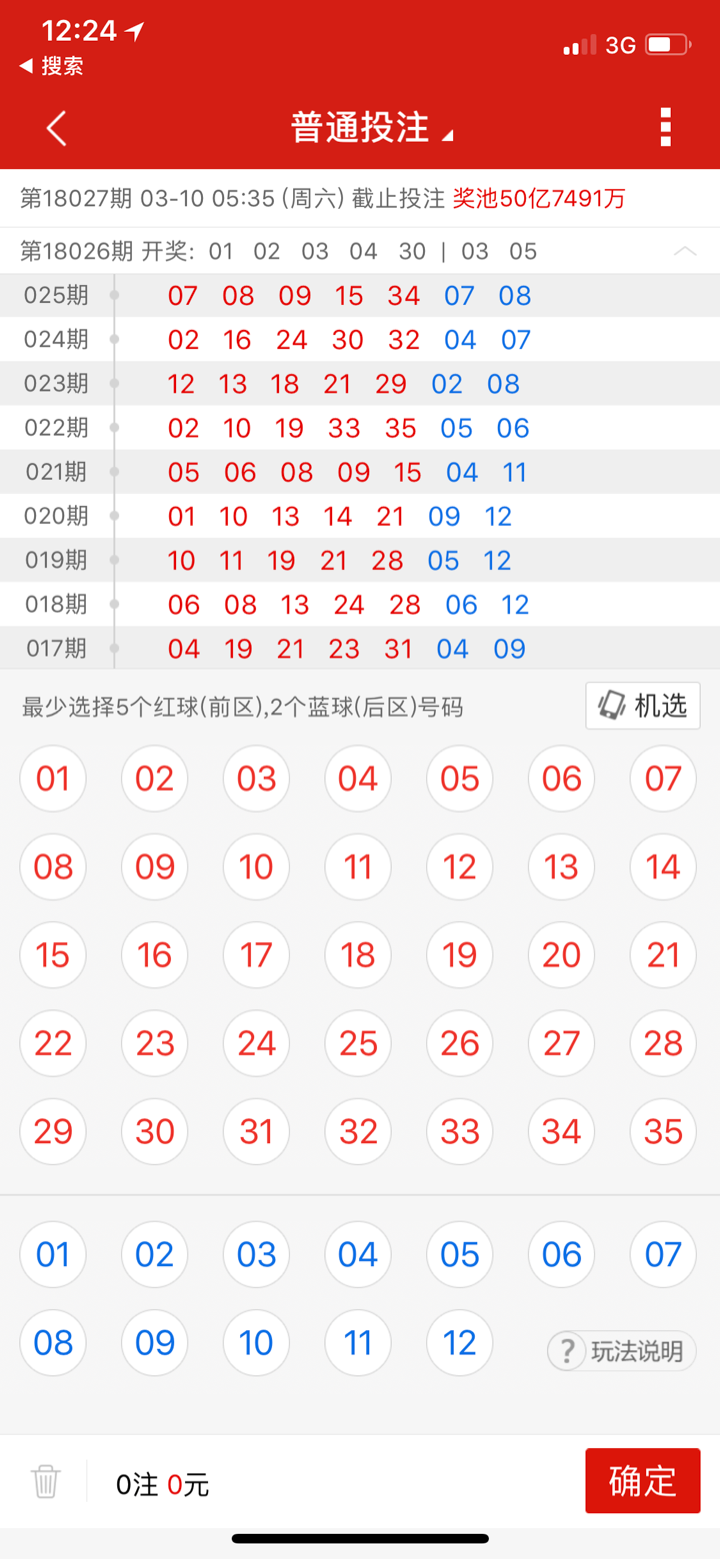720x1560 pixels.
Task: Choose blue ball 07
Action: (x=663, y=1254)
